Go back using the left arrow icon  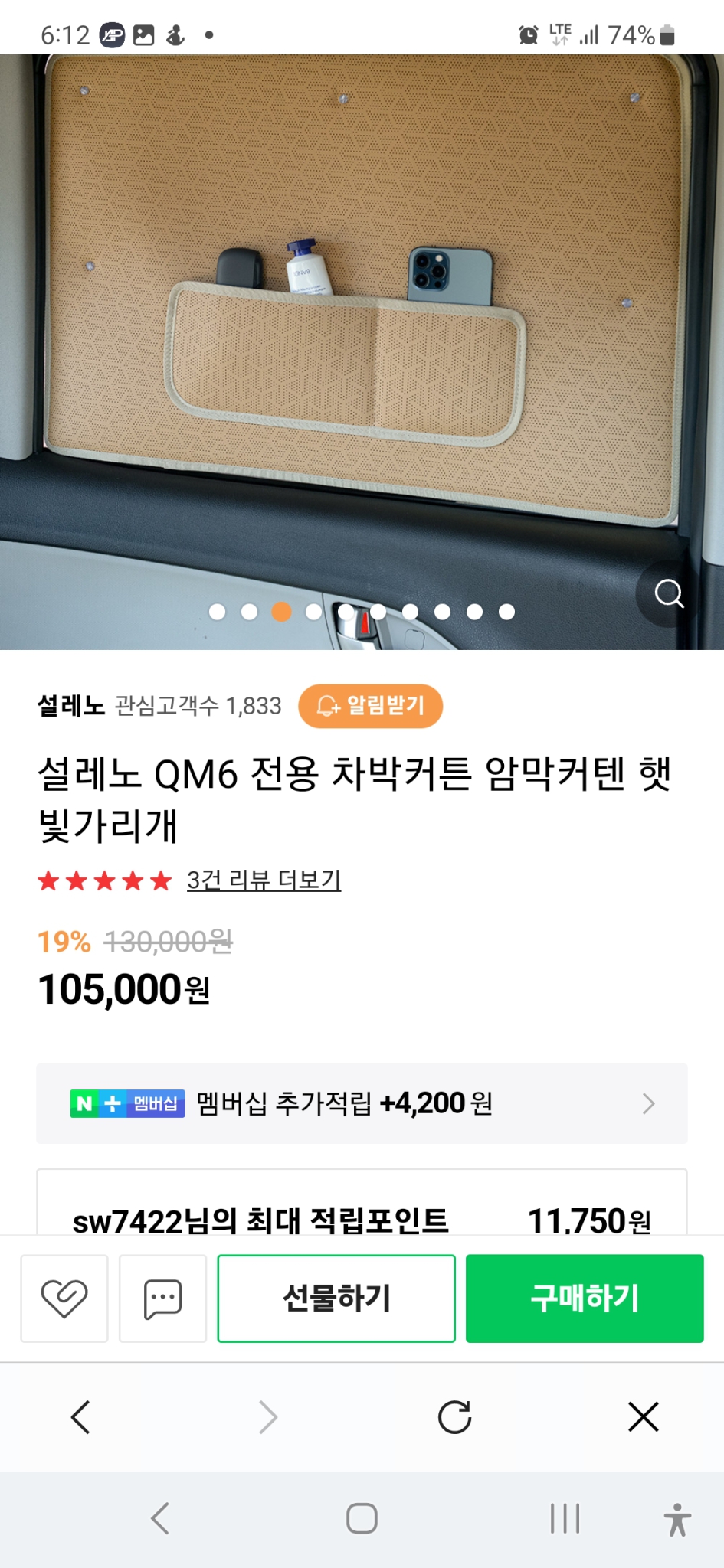click(80, 1417)
